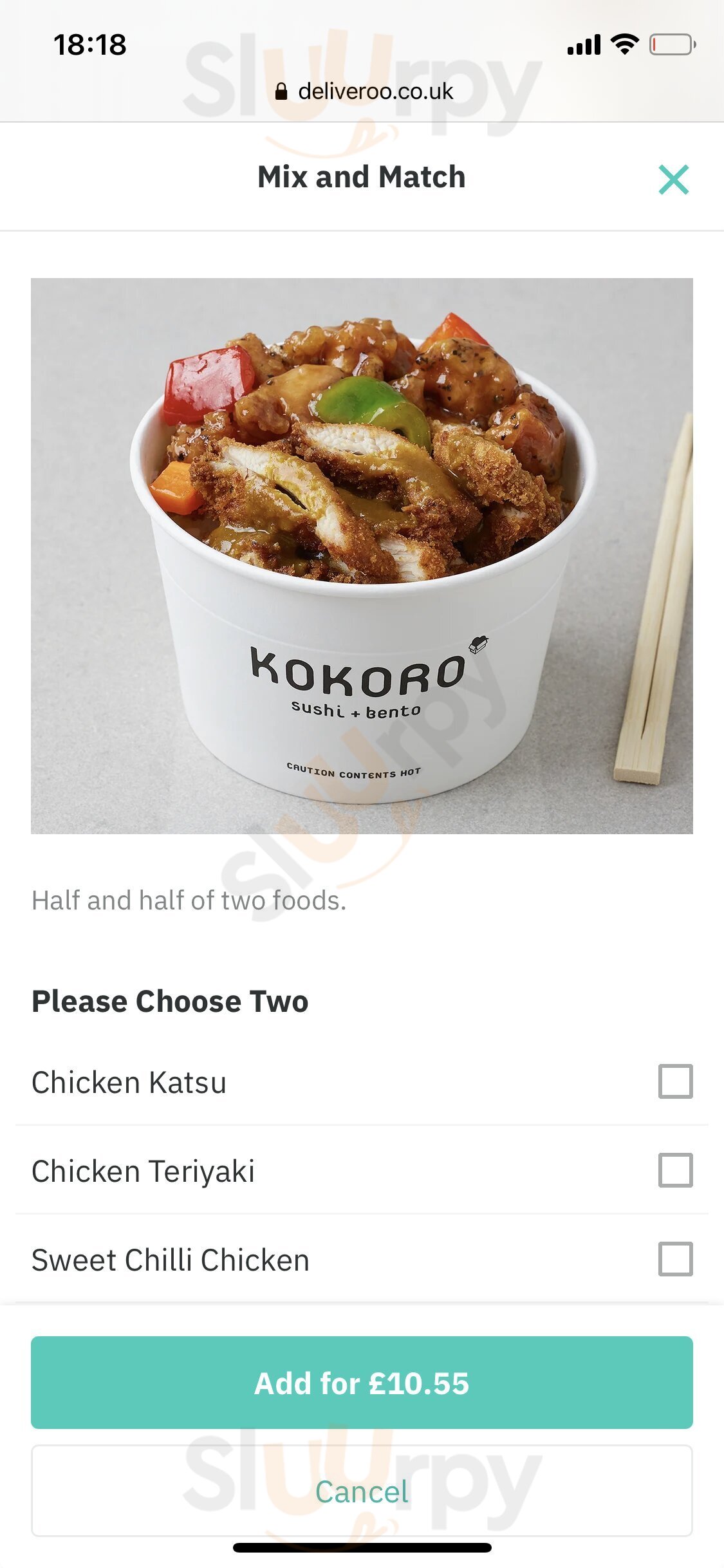Add item for £10.55

click(x=362, y=1383)
